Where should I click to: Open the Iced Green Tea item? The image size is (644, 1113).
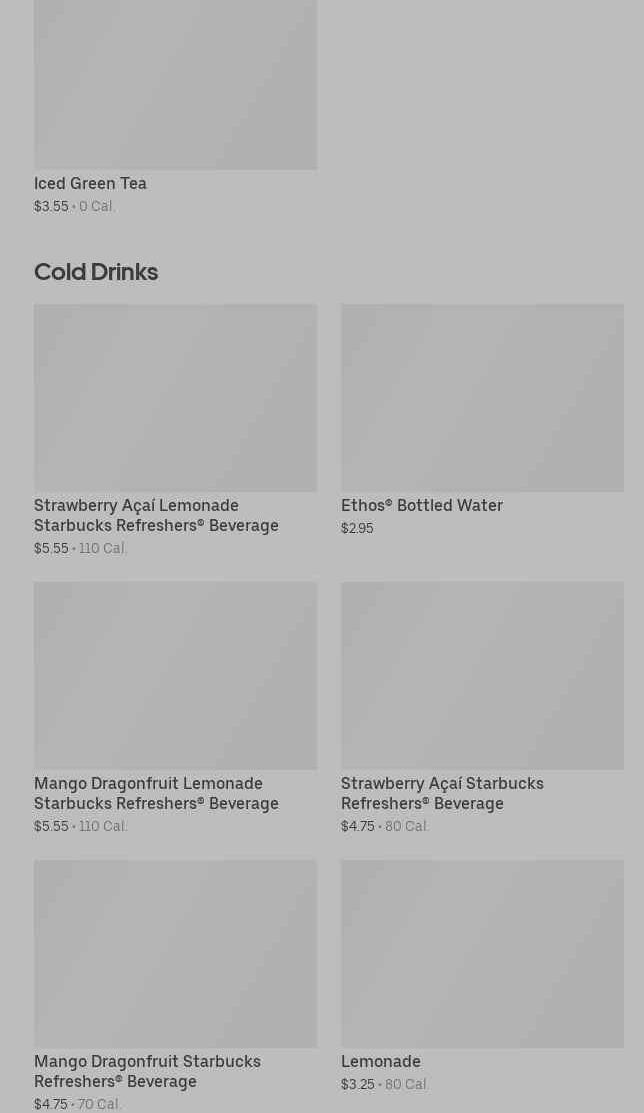[x=175, y=106]
